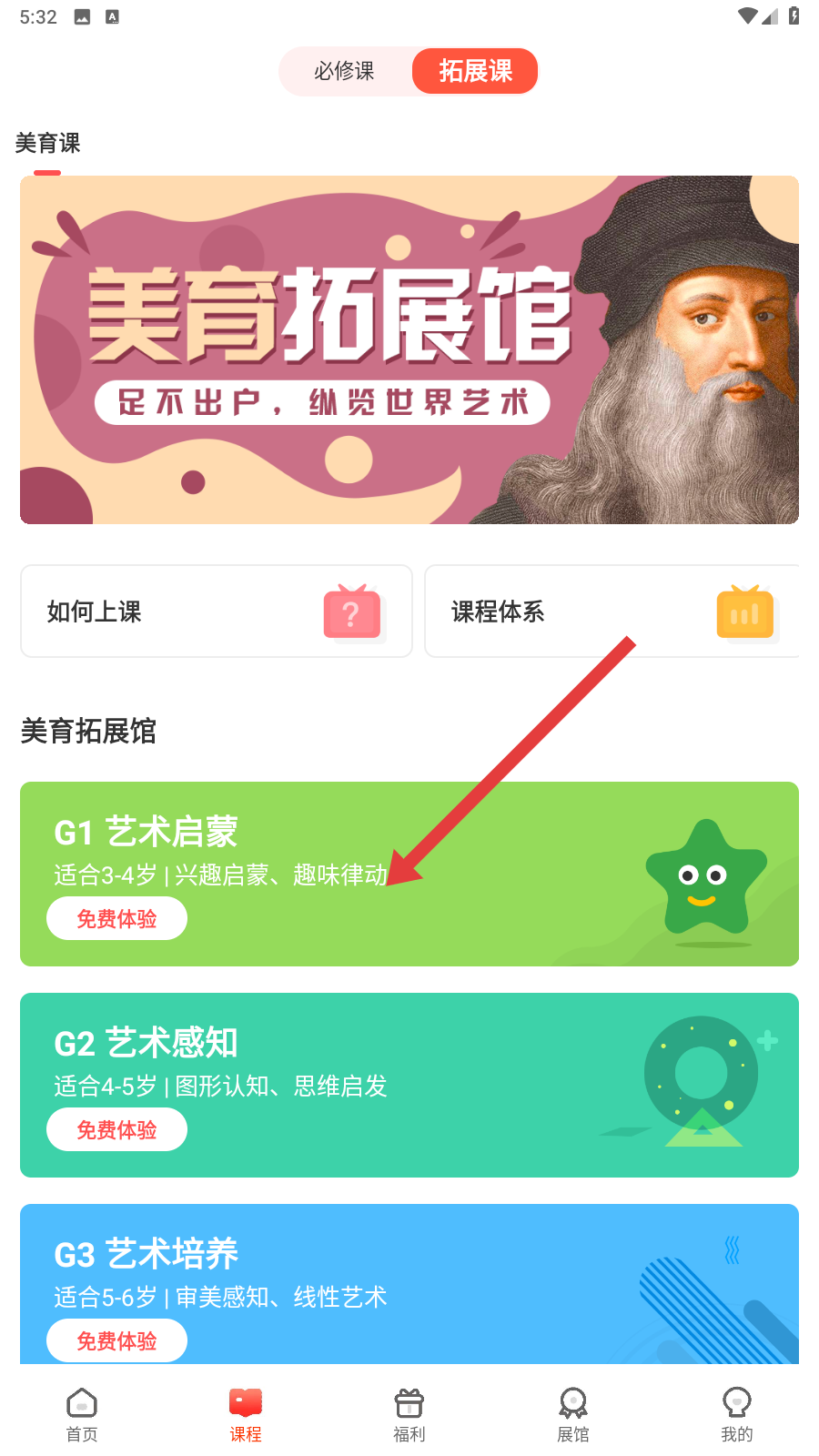
Task: Tap 免费体验 under G3 艺术培养
Action: (116, 1341)
